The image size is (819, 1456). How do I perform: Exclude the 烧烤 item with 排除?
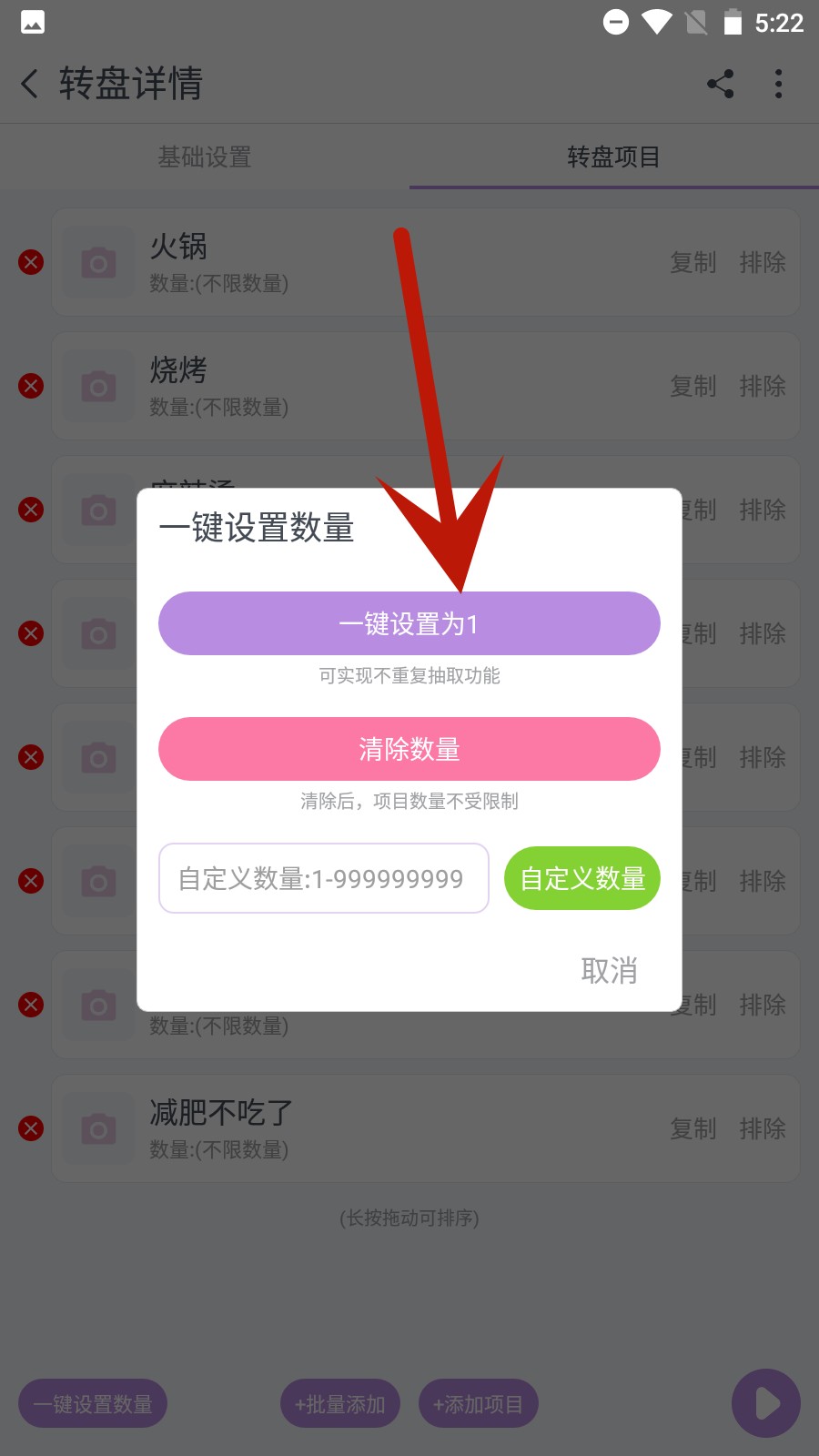[x=762, y=386]
